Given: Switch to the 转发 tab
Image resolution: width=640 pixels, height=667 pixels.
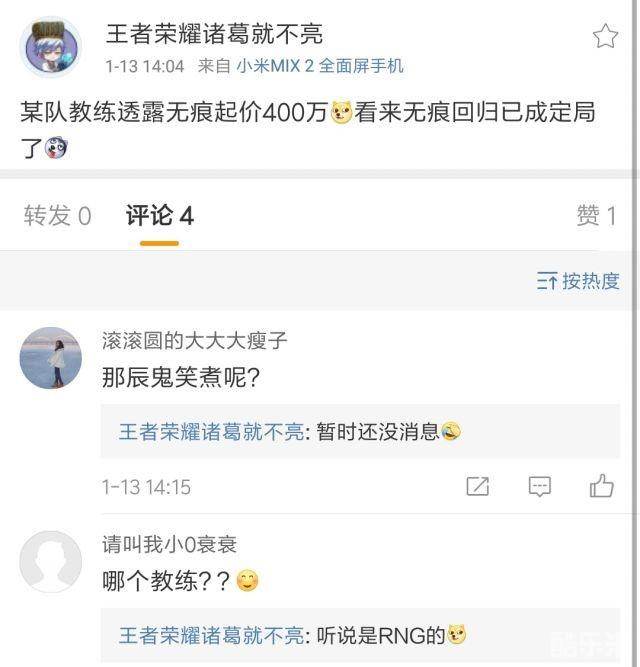Looking at the screenshot, I should point(57,215).
